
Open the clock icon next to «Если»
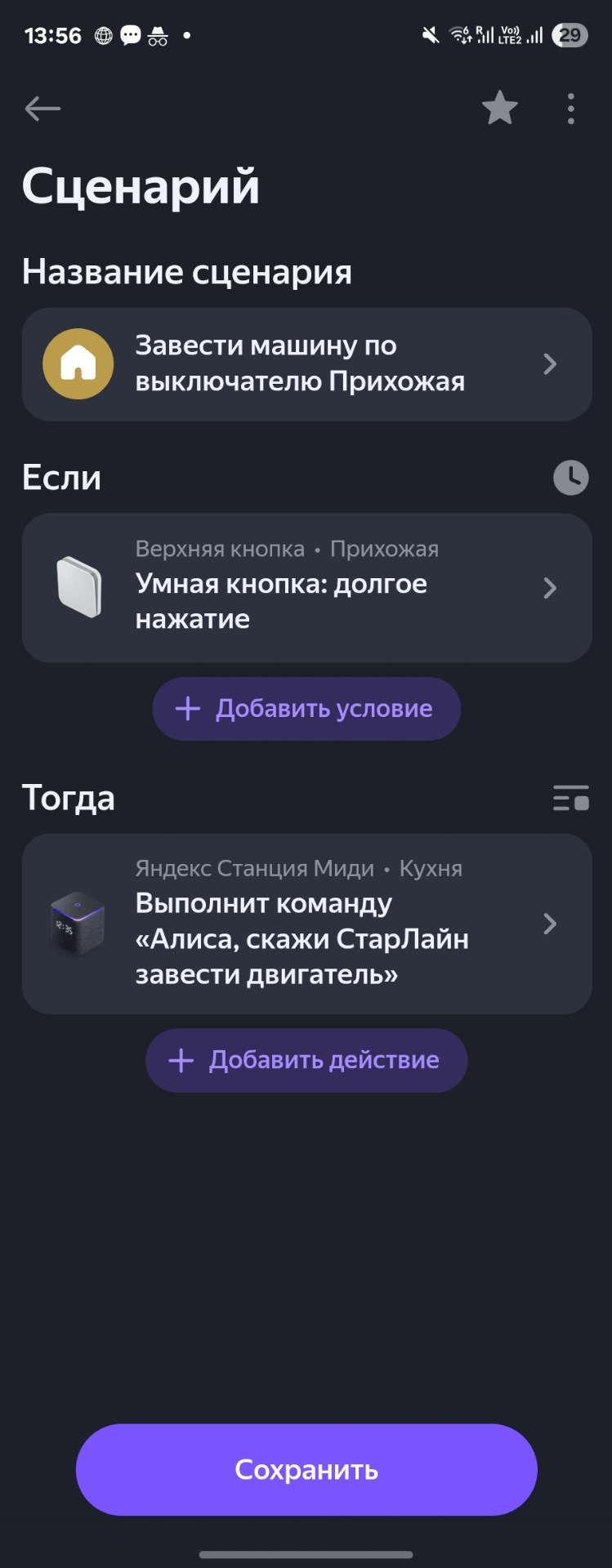tap(570, 478)
